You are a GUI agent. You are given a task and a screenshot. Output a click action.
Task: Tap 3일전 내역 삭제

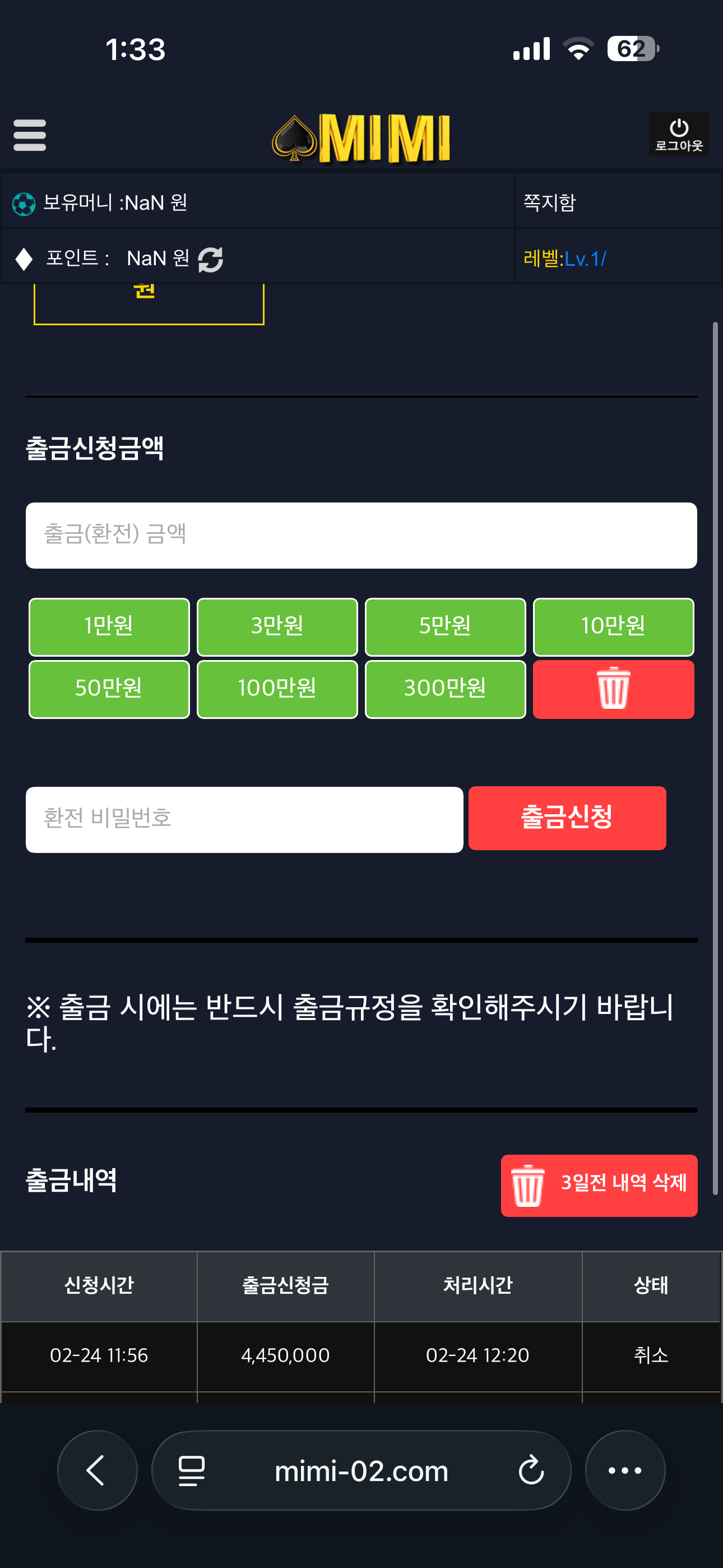click(599, 1184)
